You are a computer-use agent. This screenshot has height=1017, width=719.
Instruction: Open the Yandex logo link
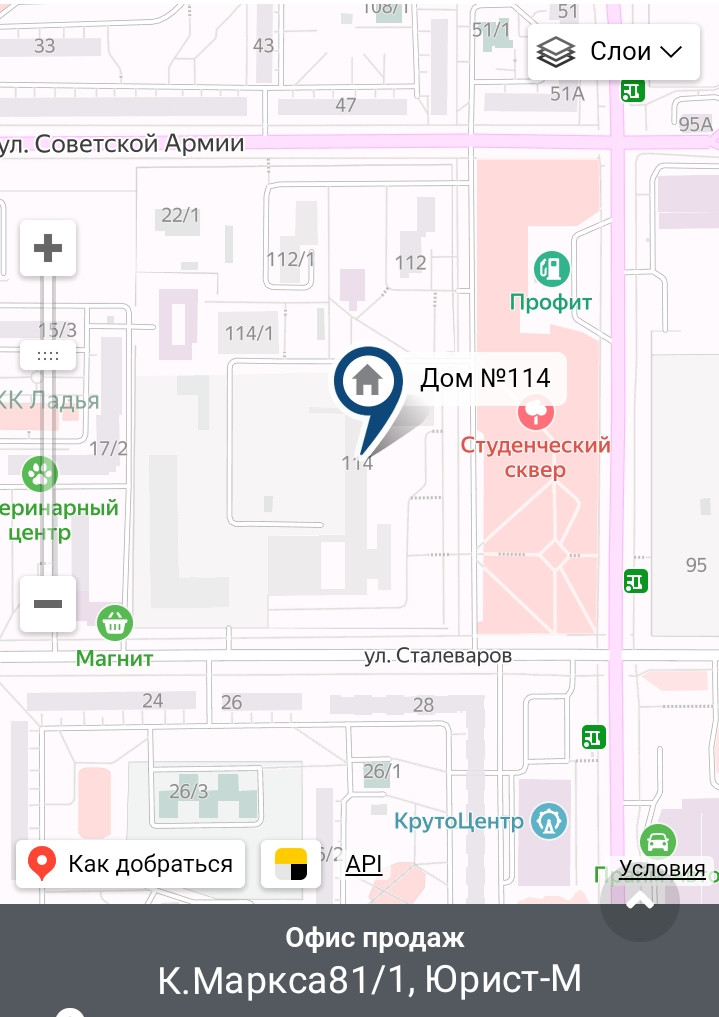[x=291, y=864]
